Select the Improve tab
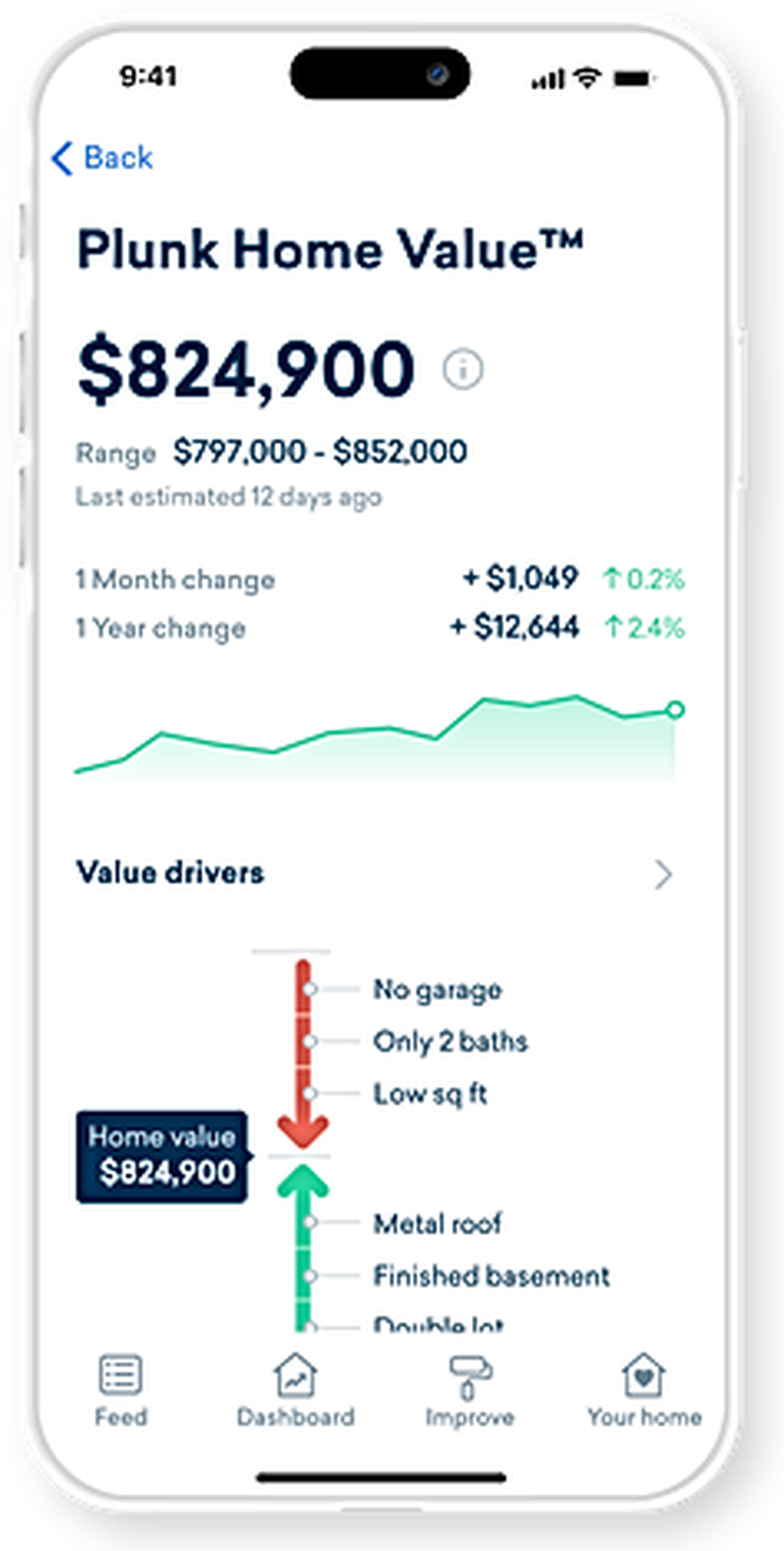Image resolution: width=784 pixels, height=1551 pixels. click(470, 1389)
